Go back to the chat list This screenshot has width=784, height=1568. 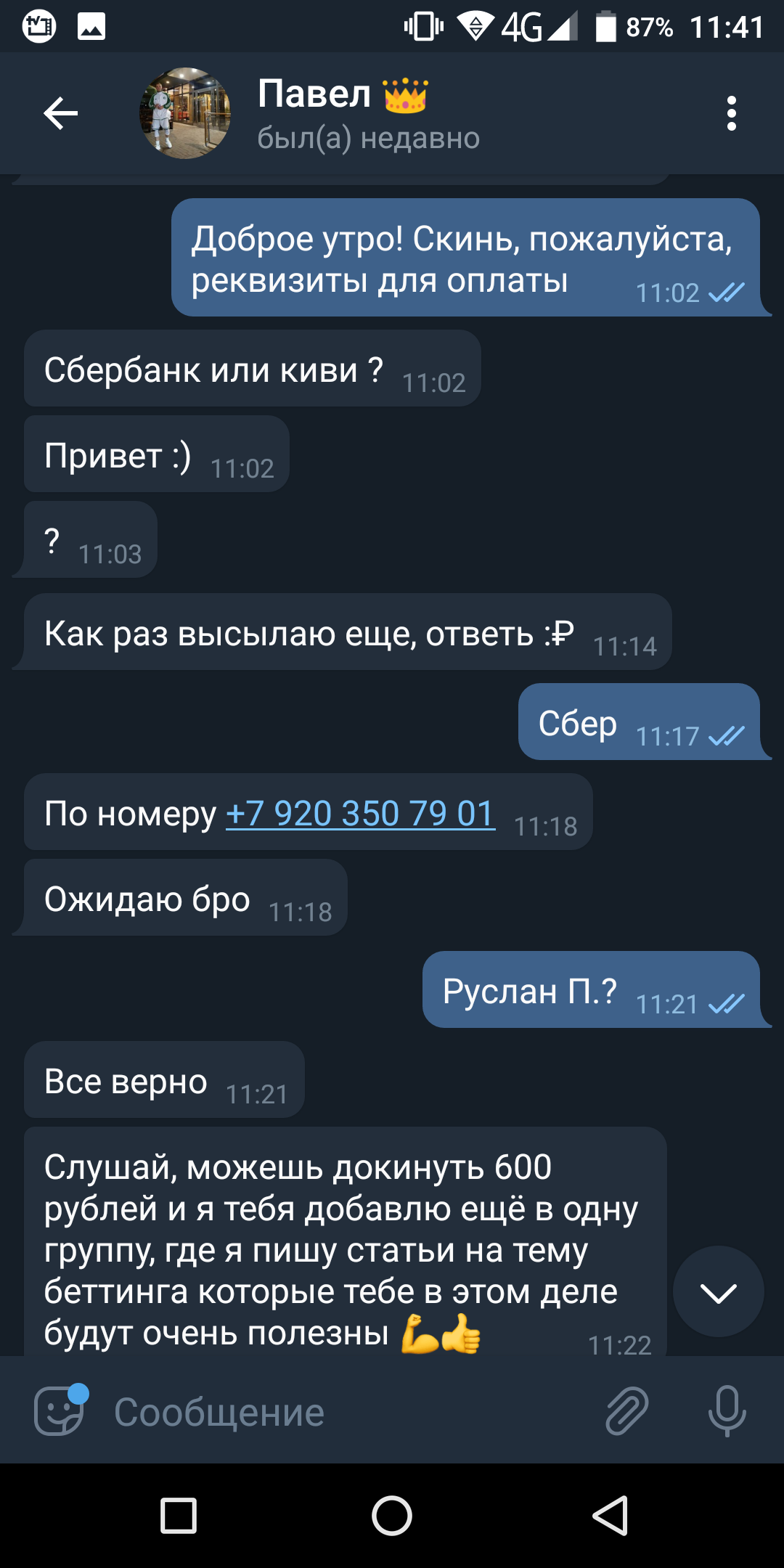pyautogui.click(x=60, y=113)
